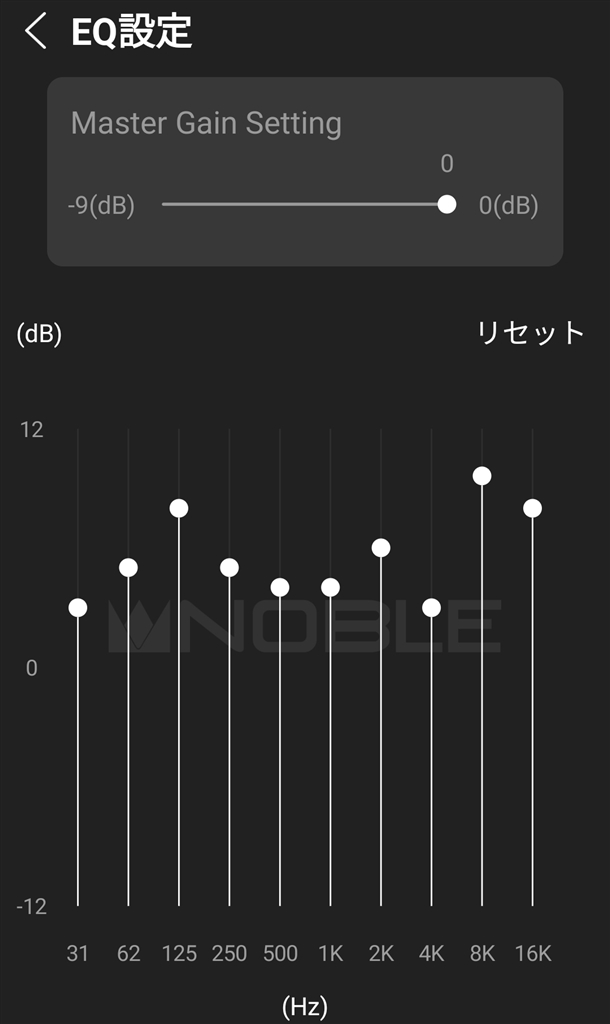Select the 500 Hz band slider knob
The width and height of the screenshot is (610, 1024).
[x=280, y=587]
